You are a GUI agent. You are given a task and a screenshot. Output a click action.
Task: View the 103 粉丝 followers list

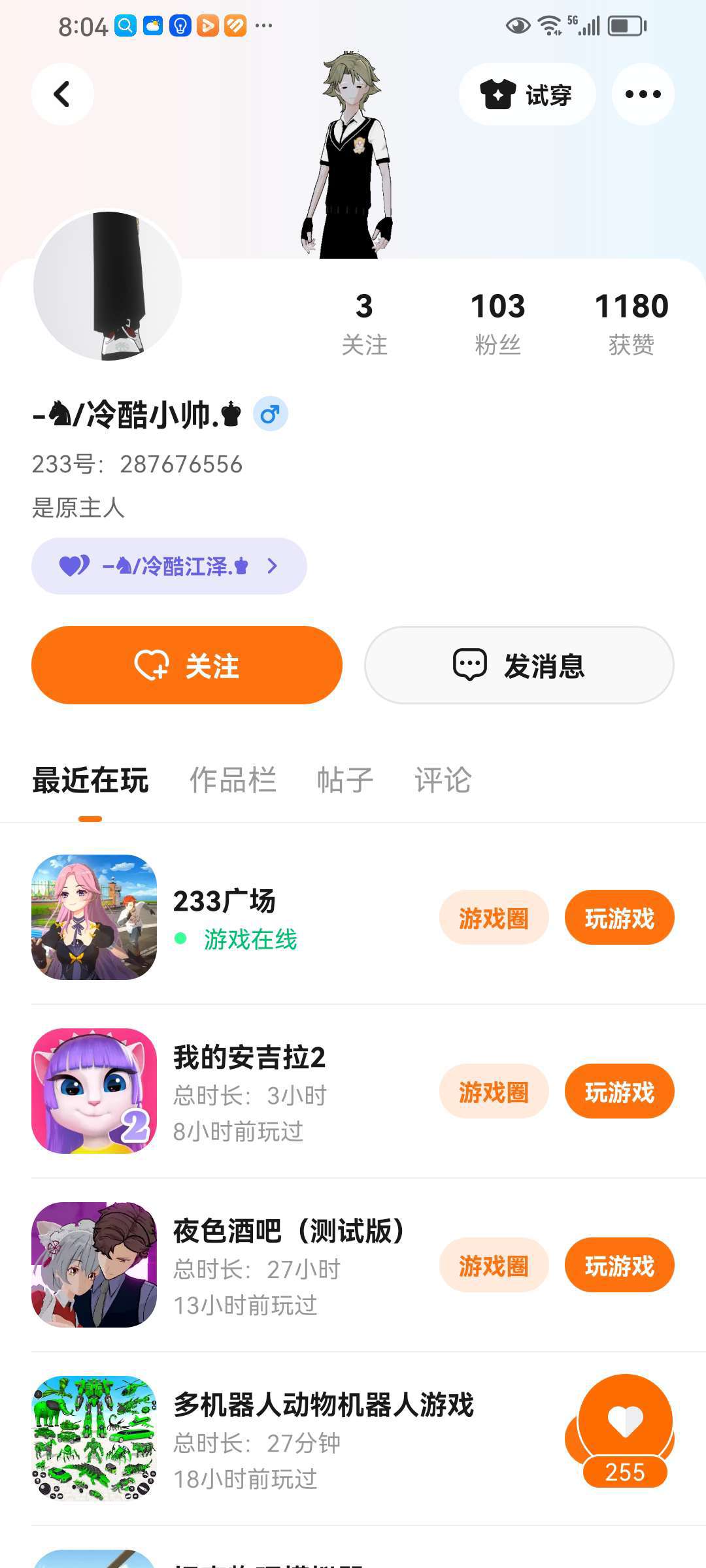pos(497,323)
